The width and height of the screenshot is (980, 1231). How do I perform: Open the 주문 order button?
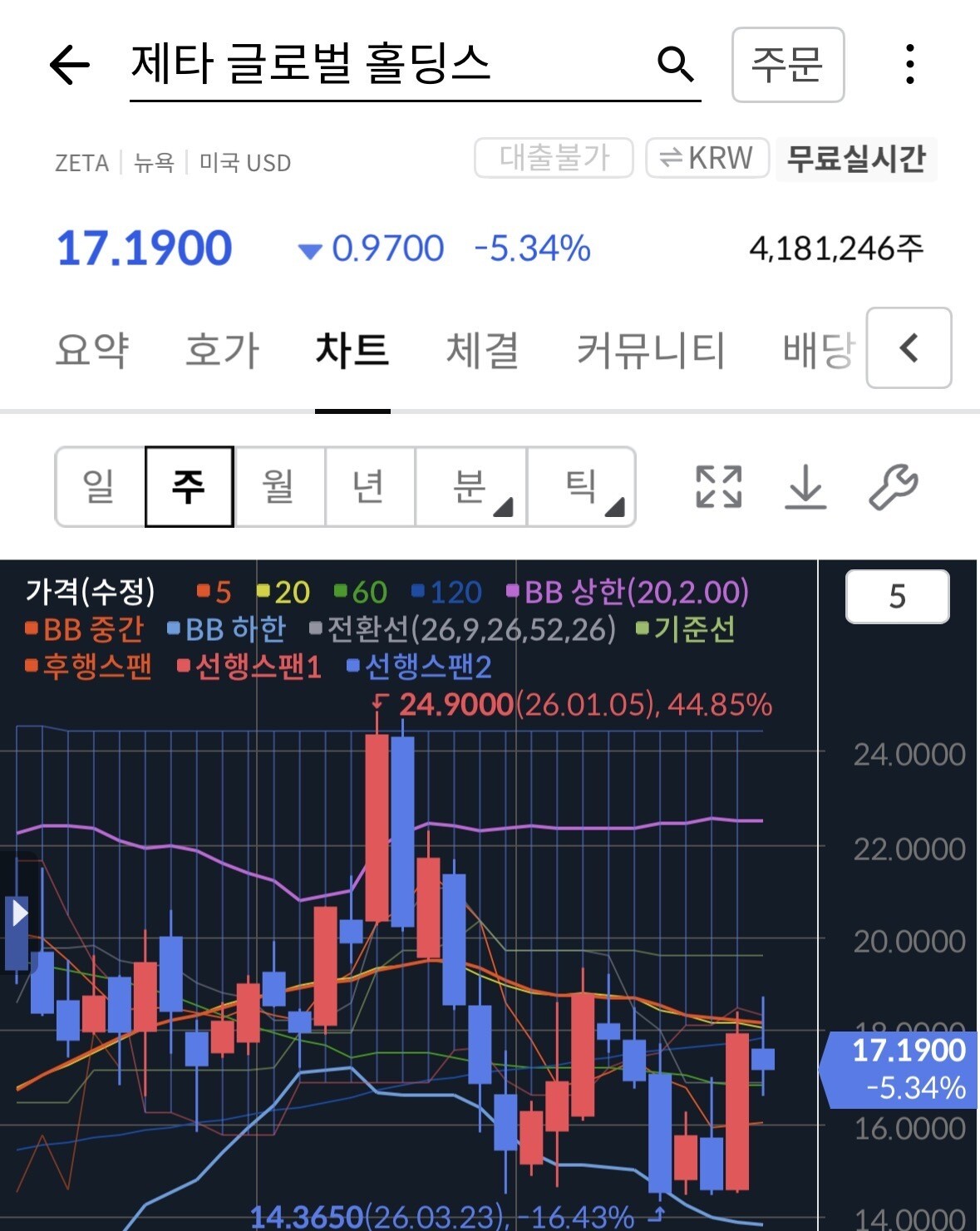tap(788, 65)
